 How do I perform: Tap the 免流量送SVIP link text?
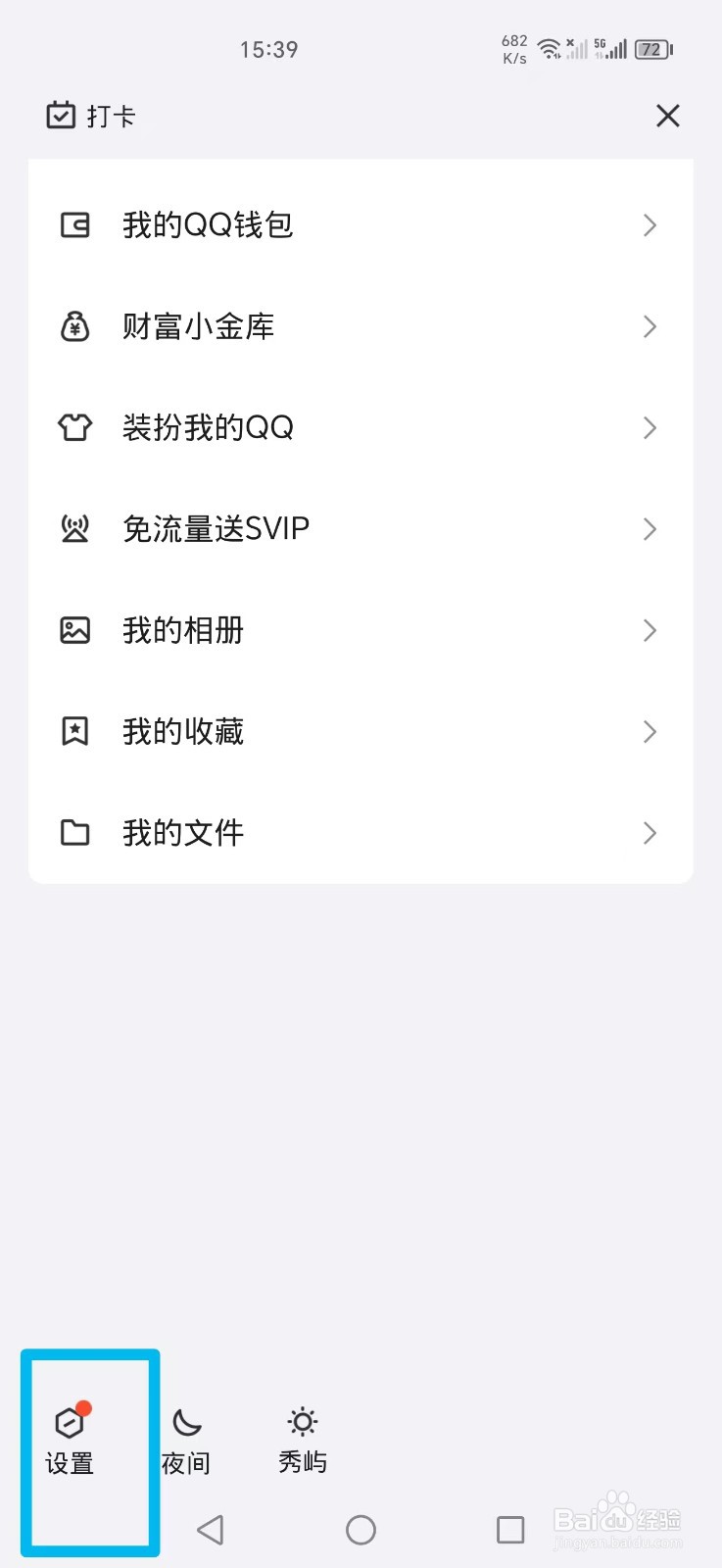pos(217,529)
